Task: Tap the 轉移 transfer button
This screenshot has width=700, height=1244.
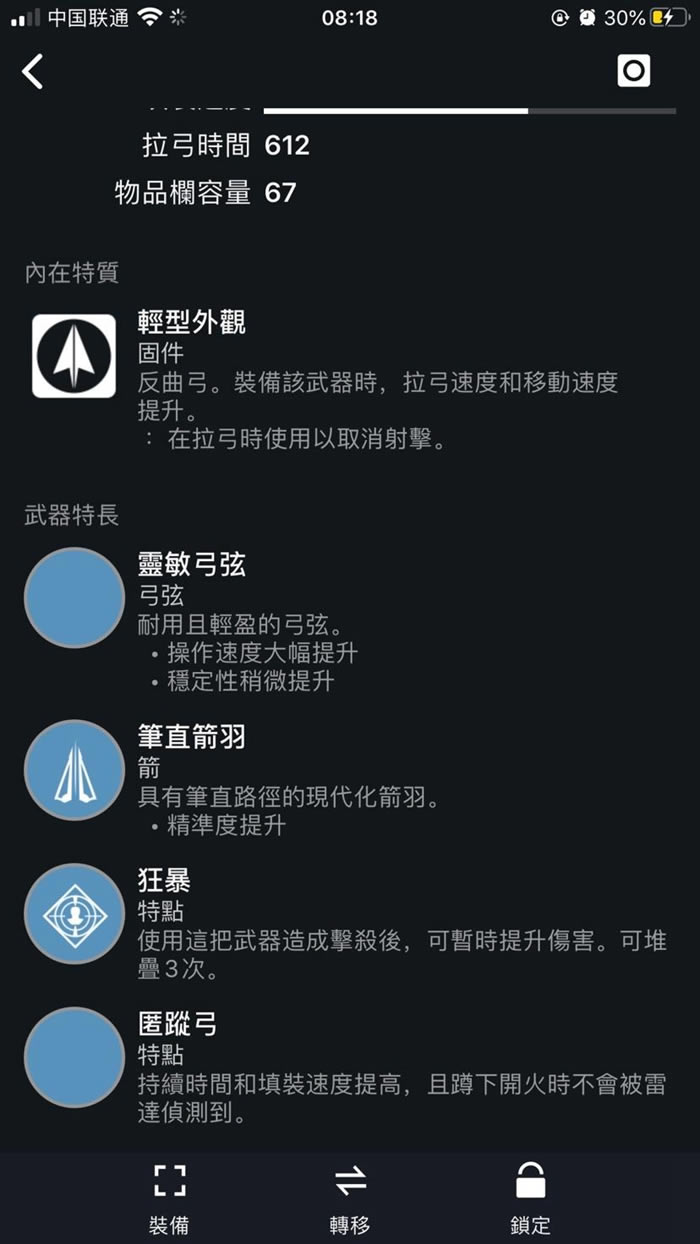Action: pyautogui.click(x=350, y=1197)
